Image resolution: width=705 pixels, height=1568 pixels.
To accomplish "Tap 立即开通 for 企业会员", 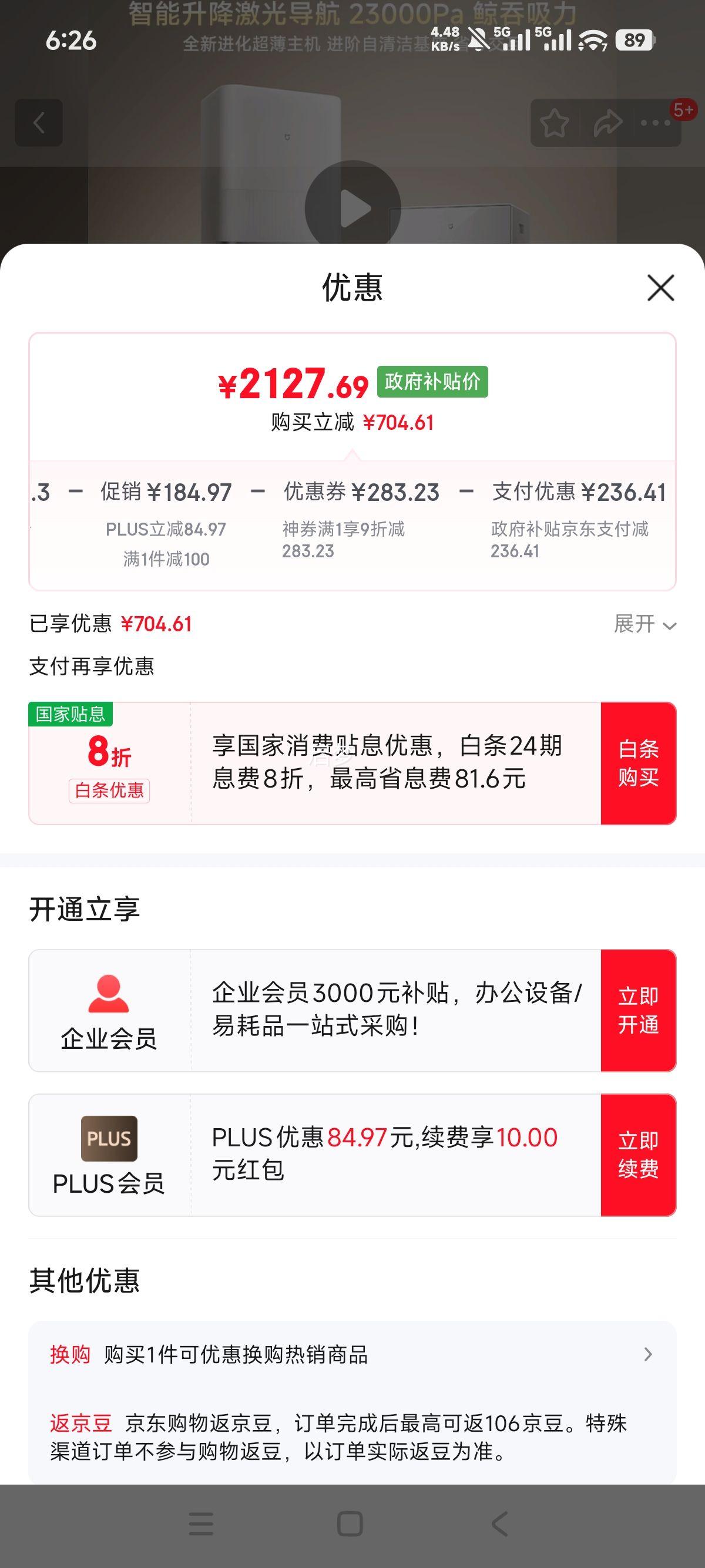I will pyautogui.click(x=638, y=1011).
